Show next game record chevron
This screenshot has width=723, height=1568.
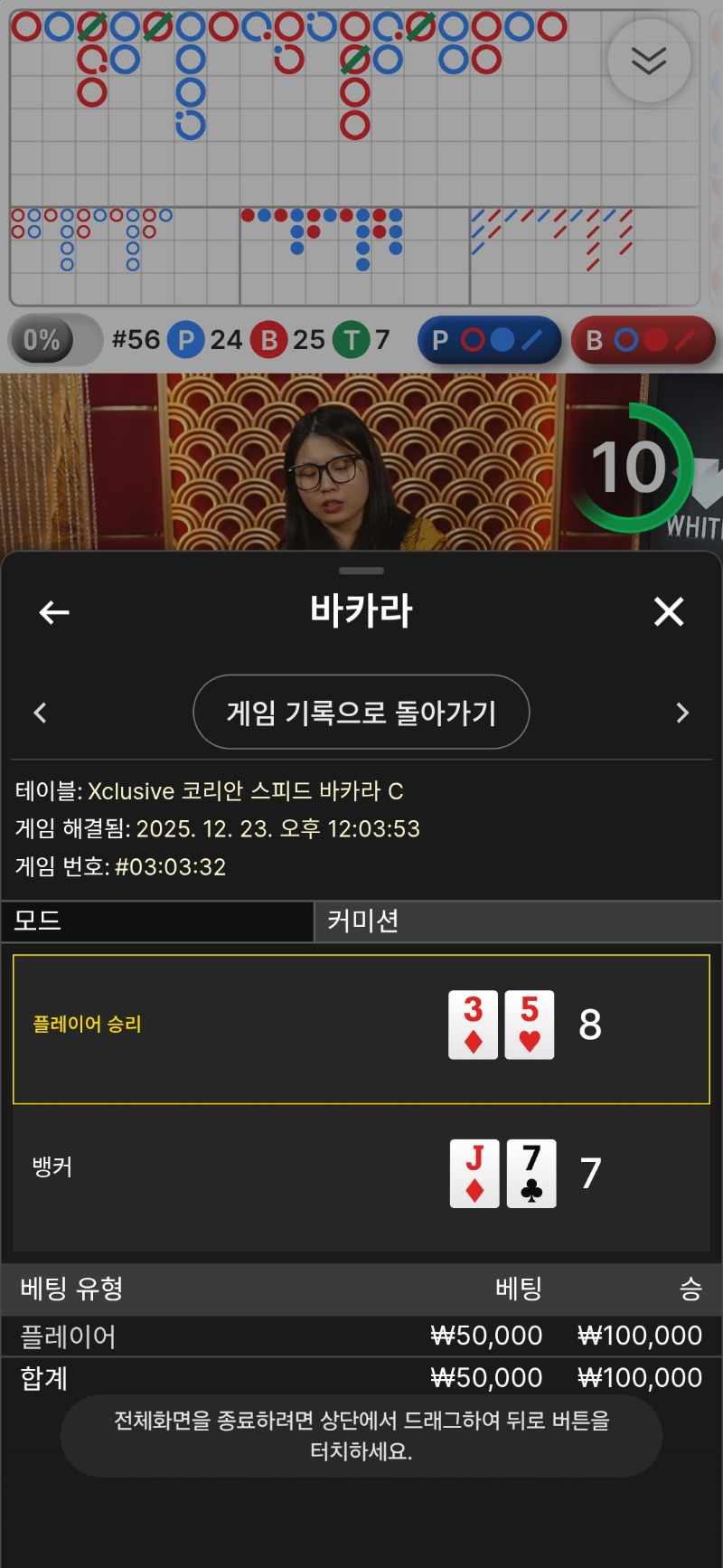click(x=682, y=713)
